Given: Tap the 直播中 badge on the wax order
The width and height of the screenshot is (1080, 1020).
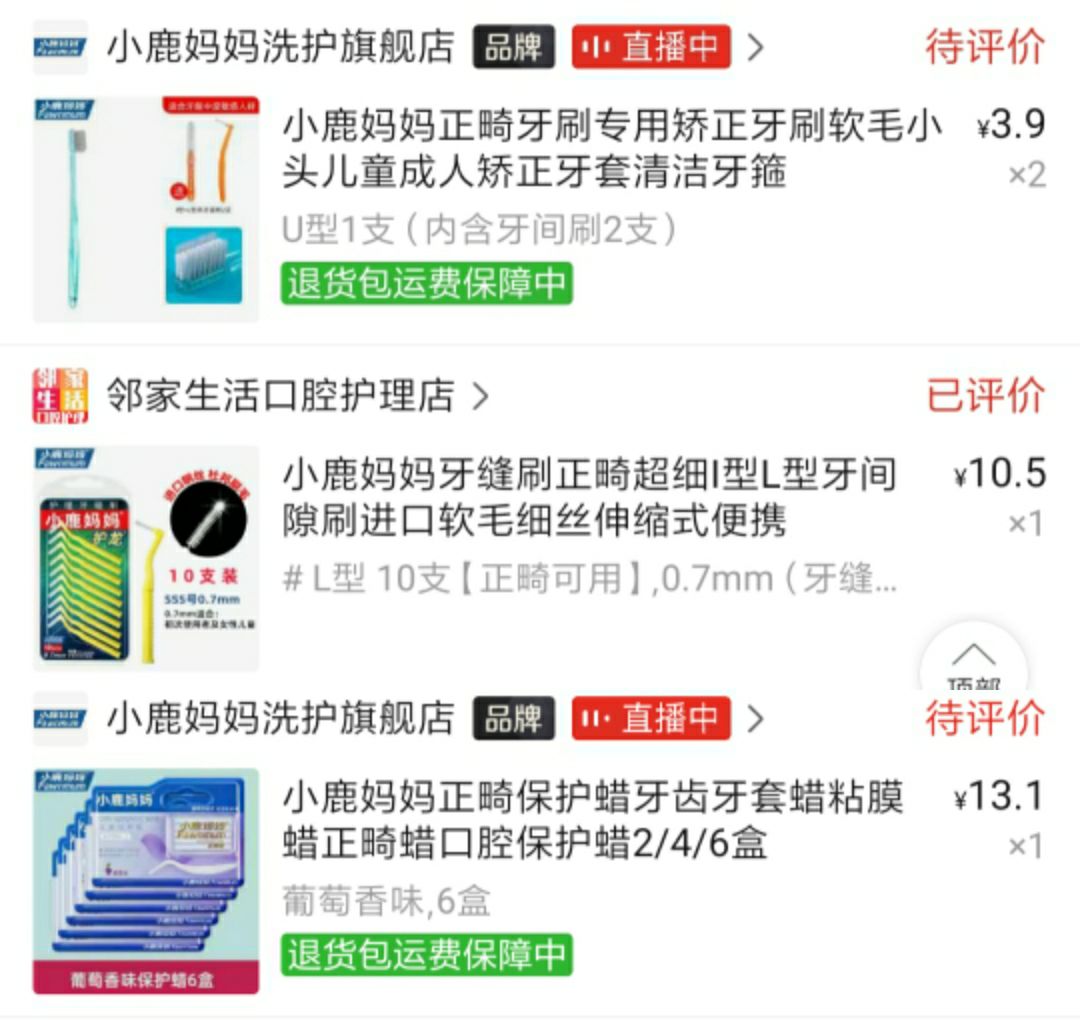Looking at the screenshot, I should [651, 718].
